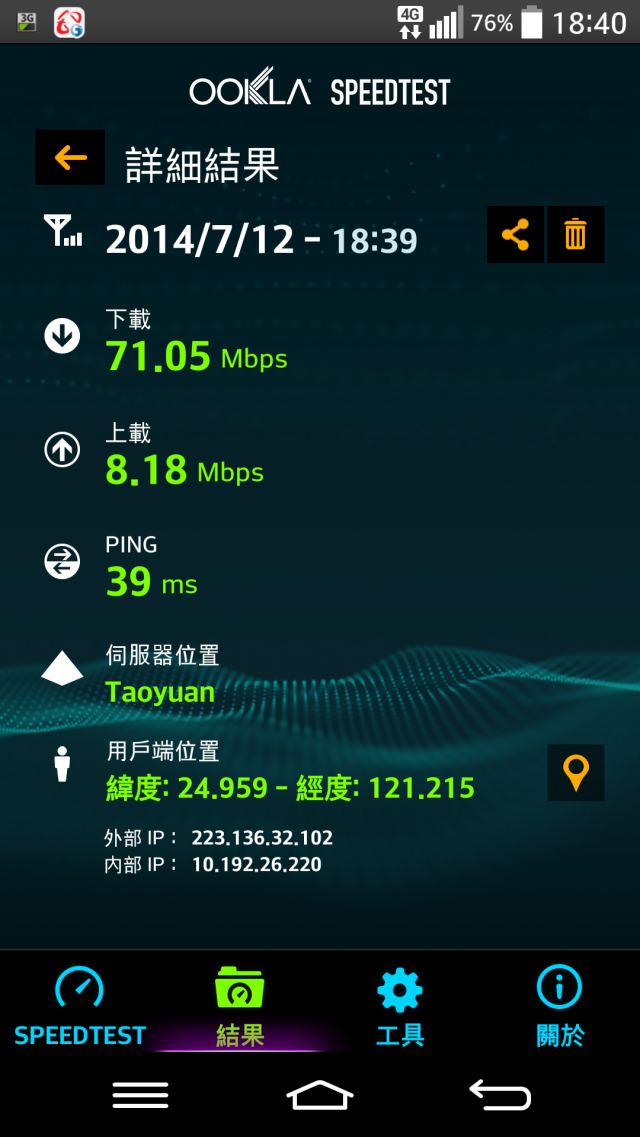Go back using the orange arrow
The height and width of the screenshot is (1138, 640).
click(x=70, y=157)
